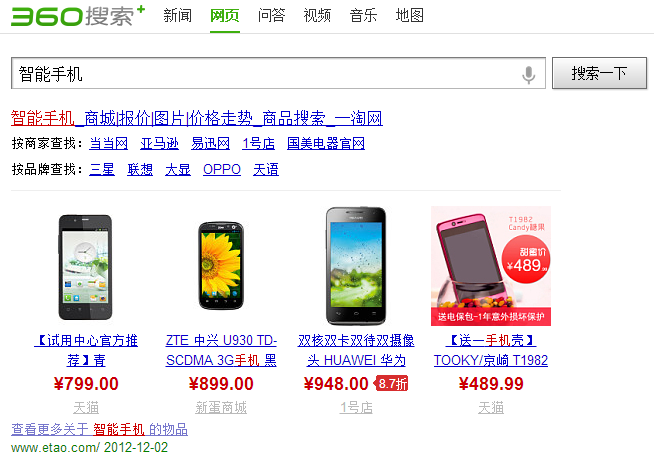Focus the search box containing 智能手机
This screenshot has height=462, width=654.
click(x=260, y=74)
